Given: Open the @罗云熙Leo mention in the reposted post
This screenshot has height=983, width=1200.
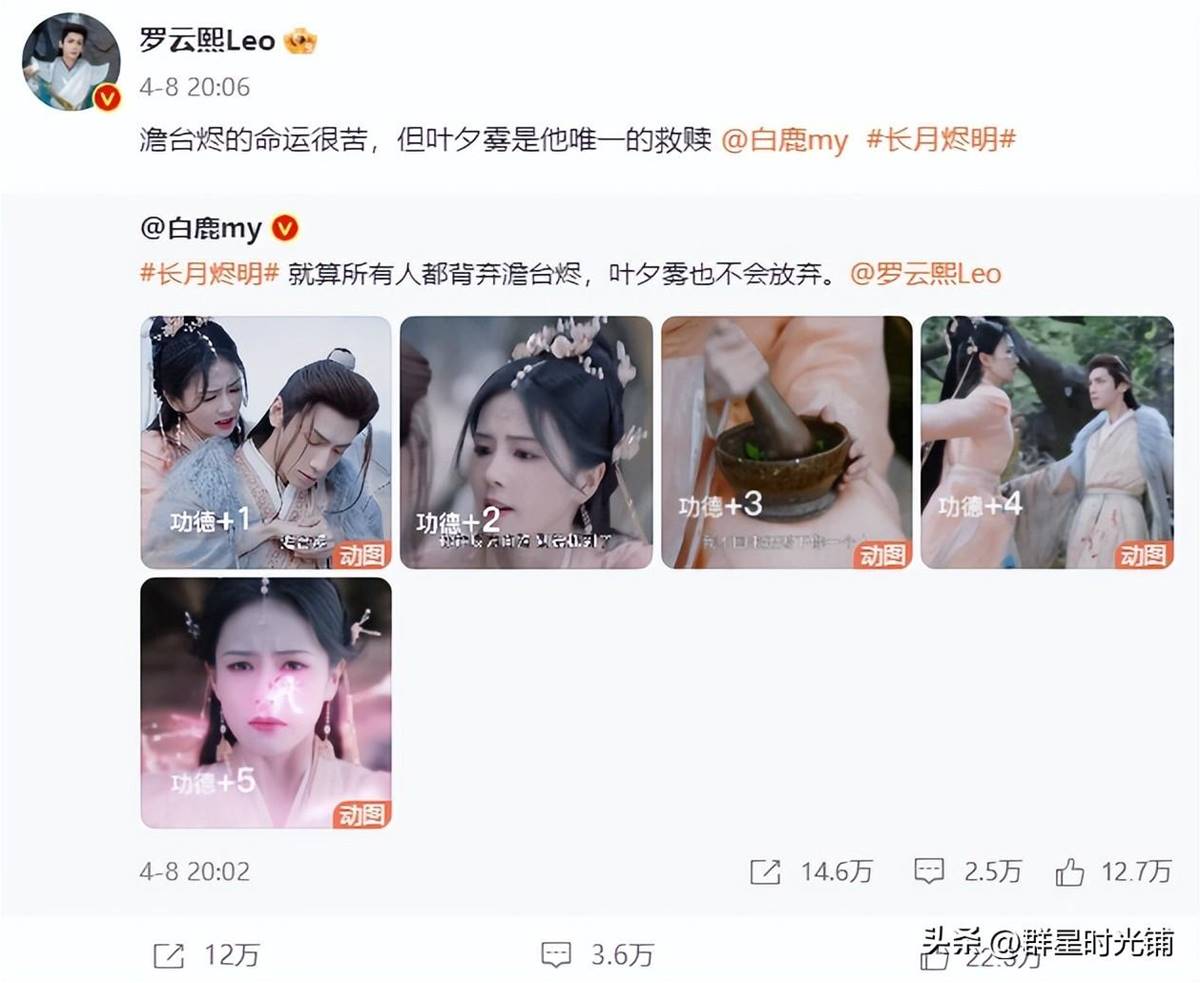Looking at the screenshot, I should tap(926, 273).
